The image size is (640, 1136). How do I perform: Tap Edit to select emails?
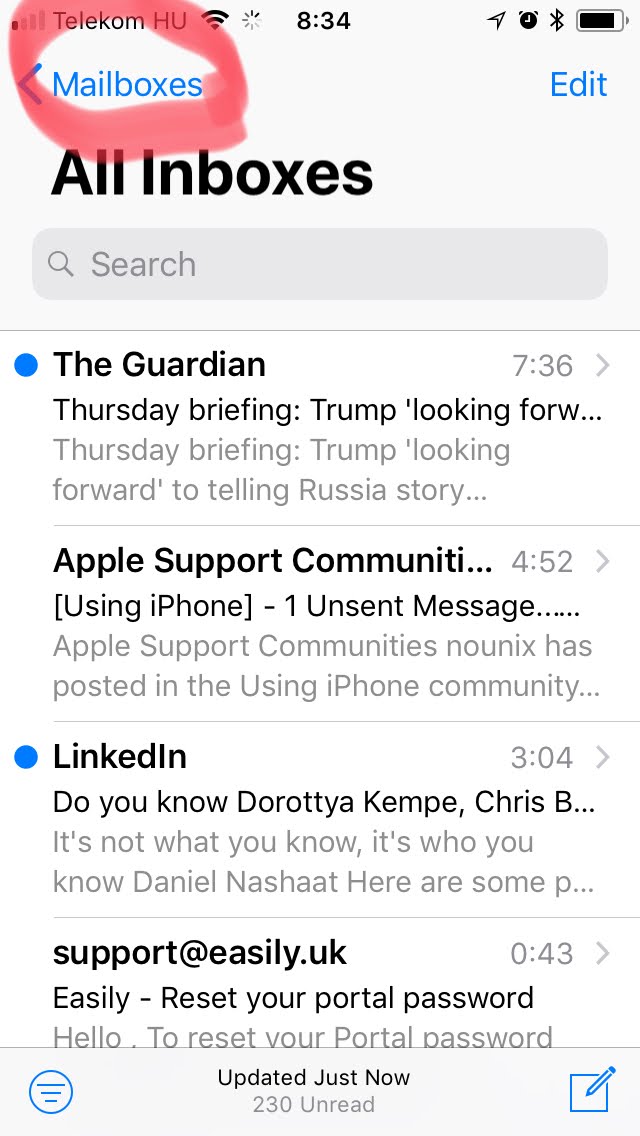click(x=578, y=85)
